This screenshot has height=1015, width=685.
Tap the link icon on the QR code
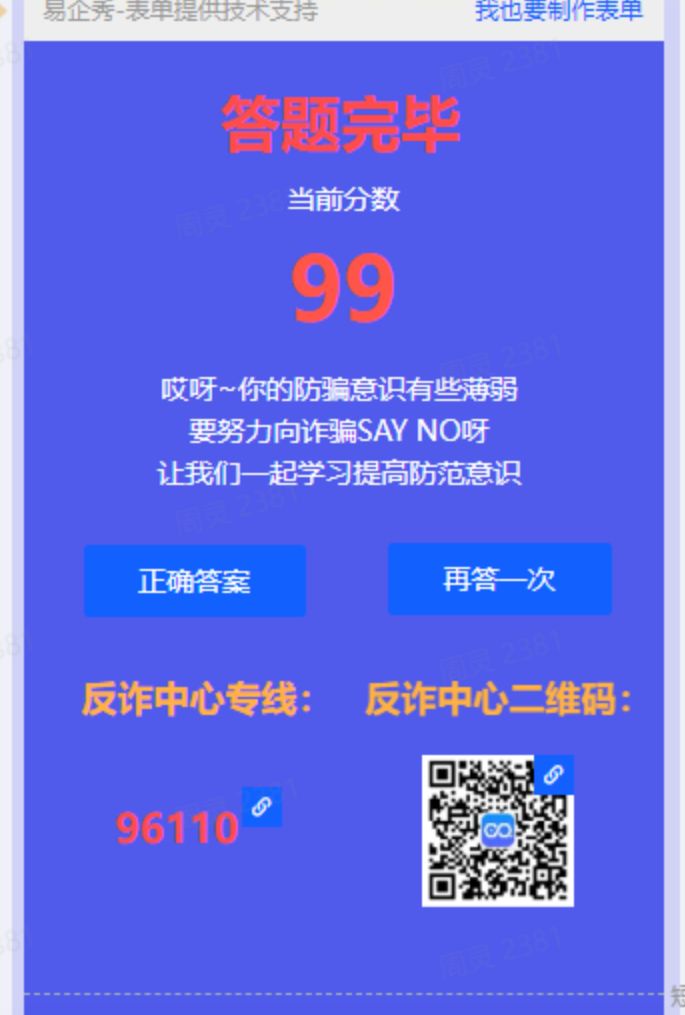pos(554,774)
